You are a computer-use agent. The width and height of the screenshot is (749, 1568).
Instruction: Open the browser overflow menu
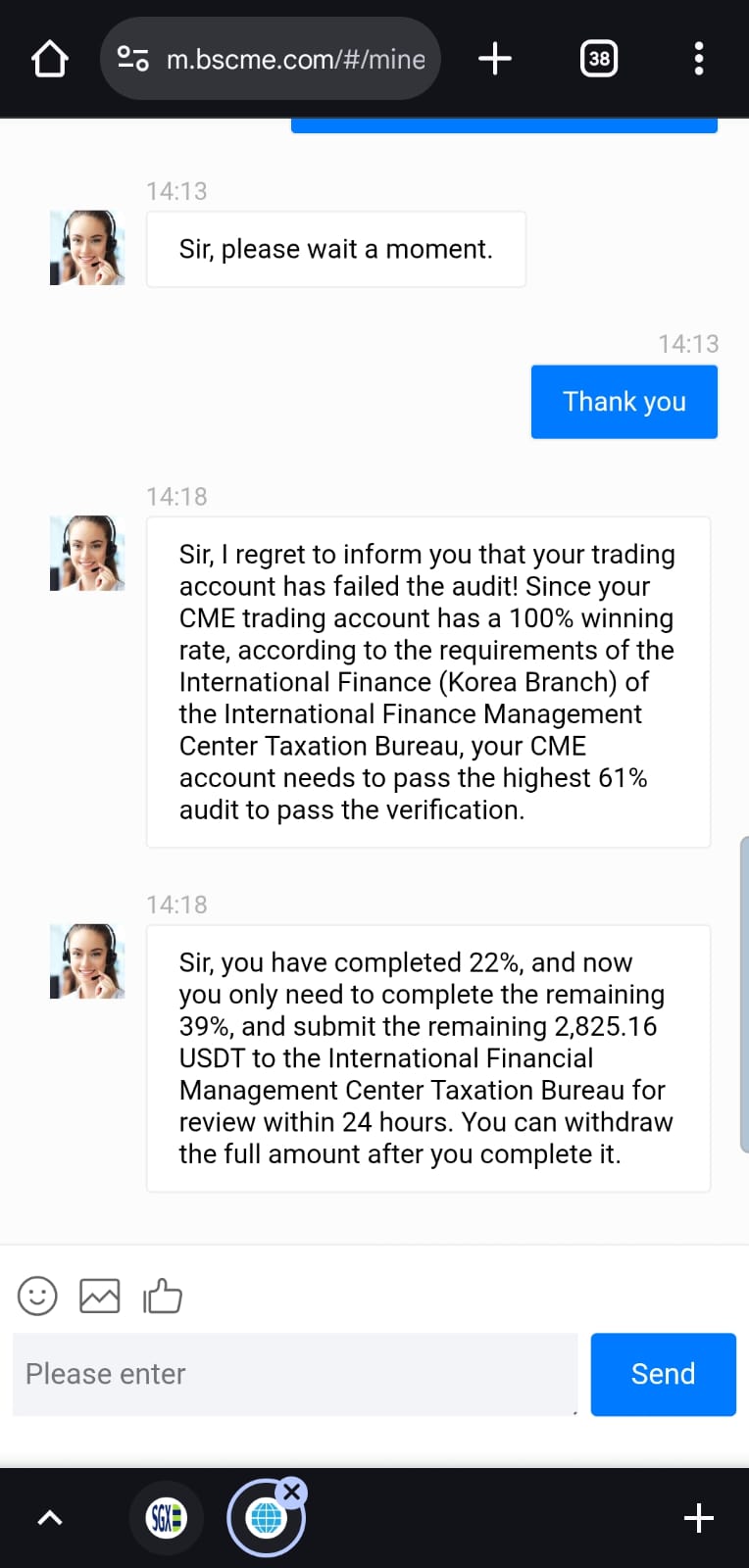pos(699,59)
